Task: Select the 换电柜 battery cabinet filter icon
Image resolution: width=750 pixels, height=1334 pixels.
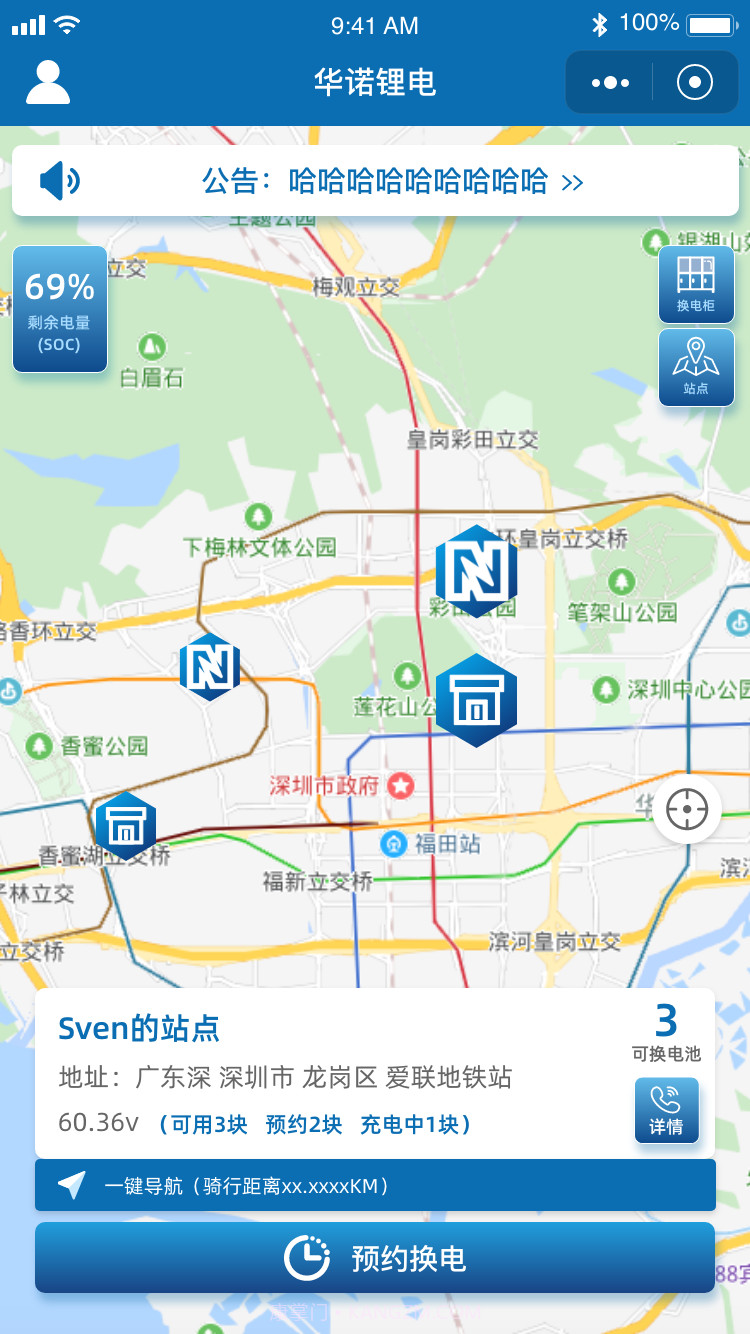Action: [696, 283]
